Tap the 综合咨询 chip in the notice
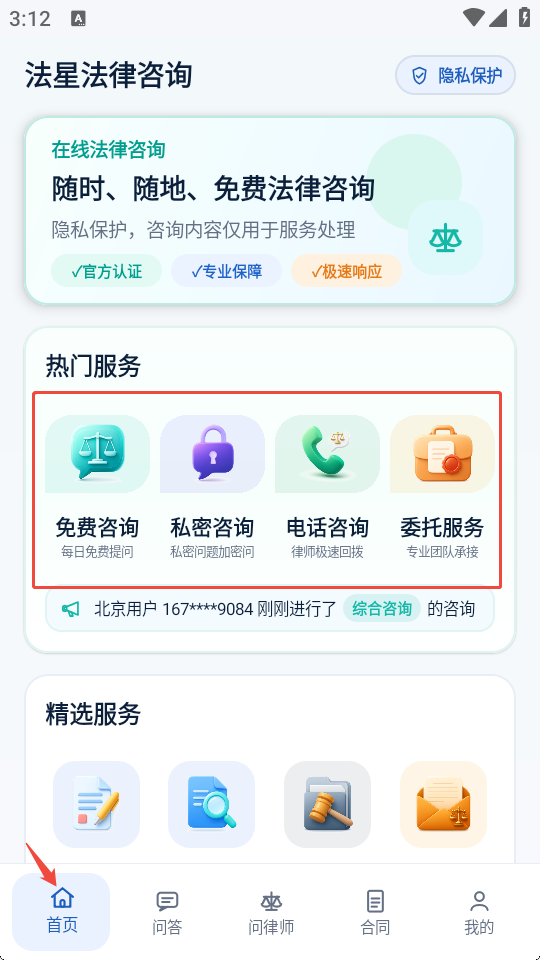This screenshot has width=540, height=960. coord(381,609)
